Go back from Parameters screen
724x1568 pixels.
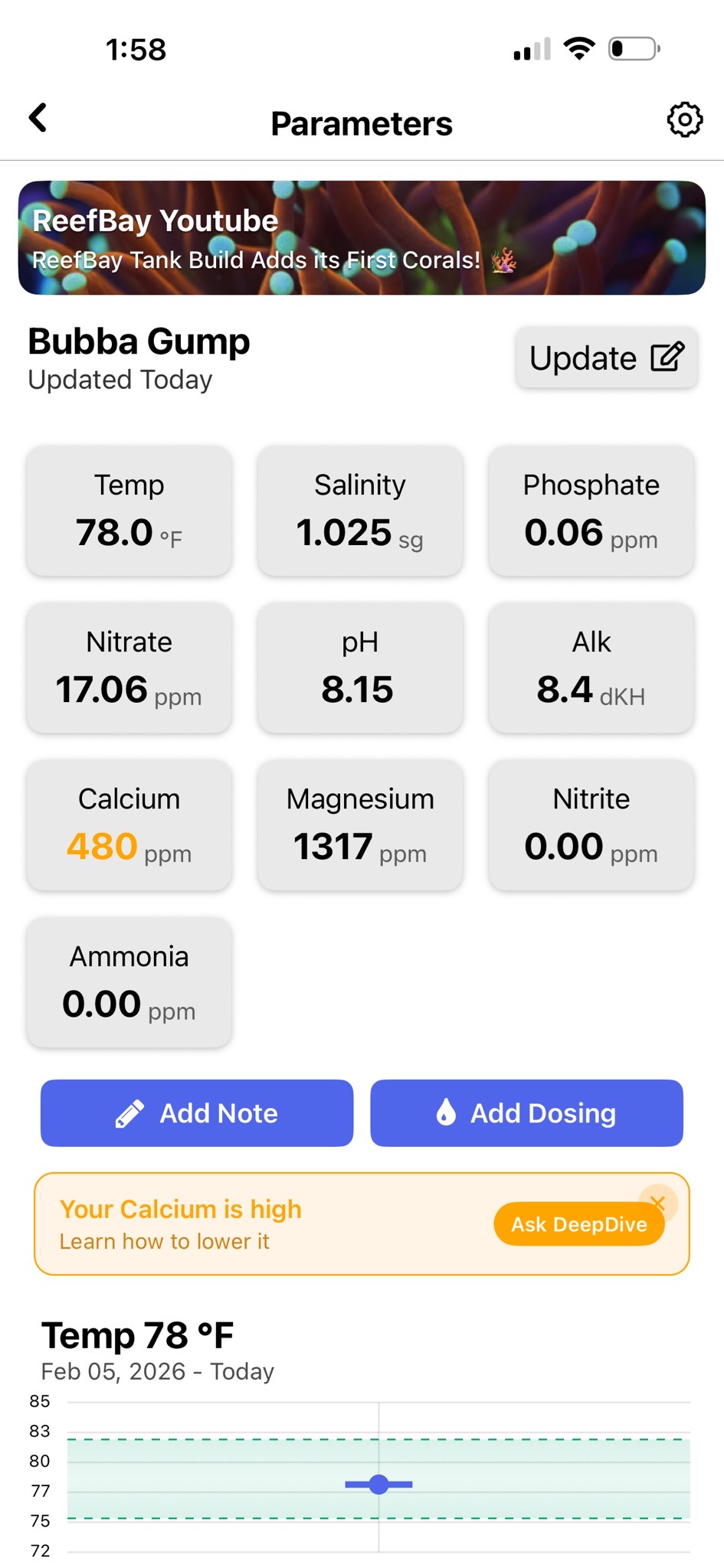38,119
